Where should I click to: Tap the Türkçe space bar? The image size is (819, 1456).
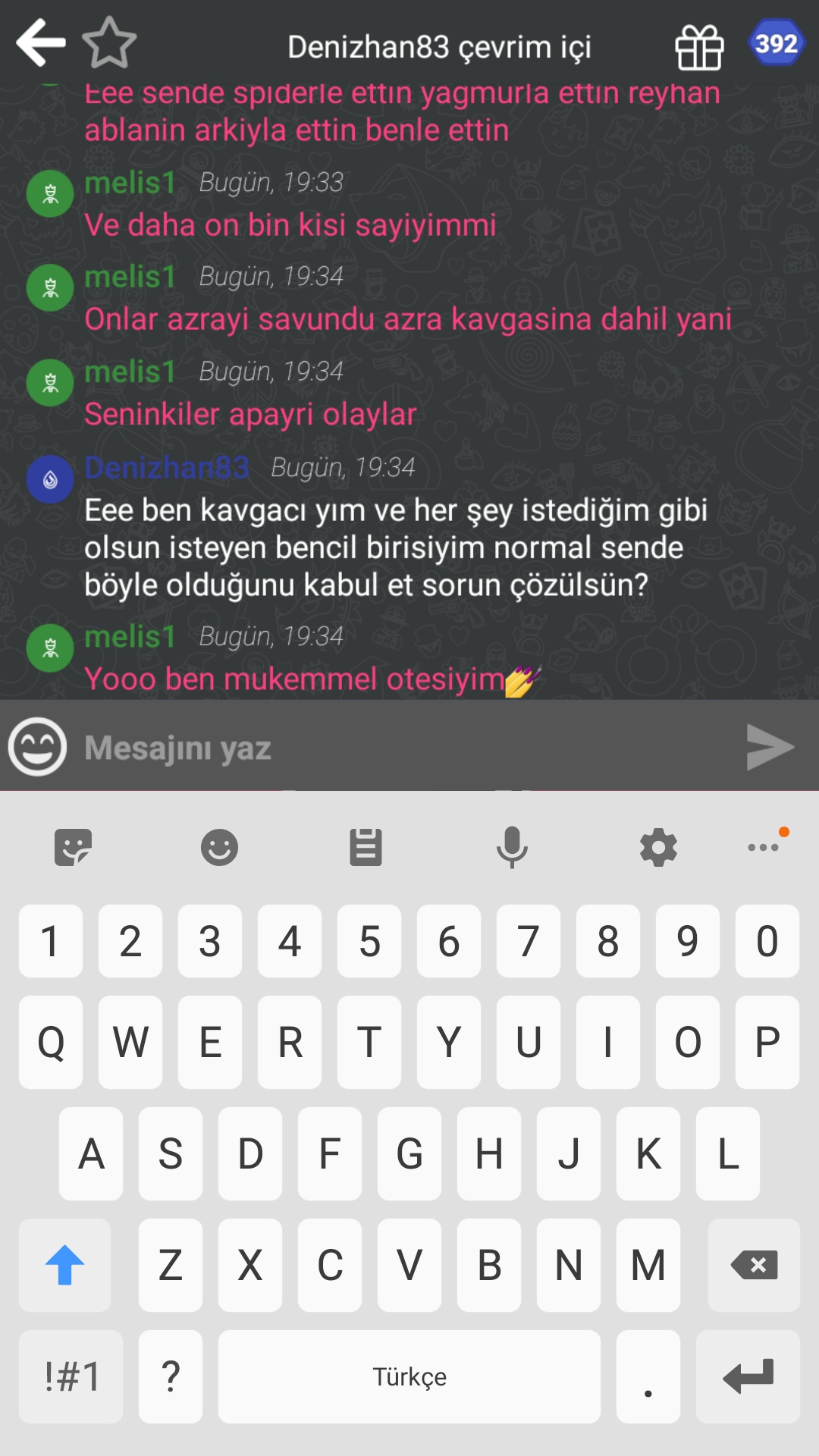409,1376
